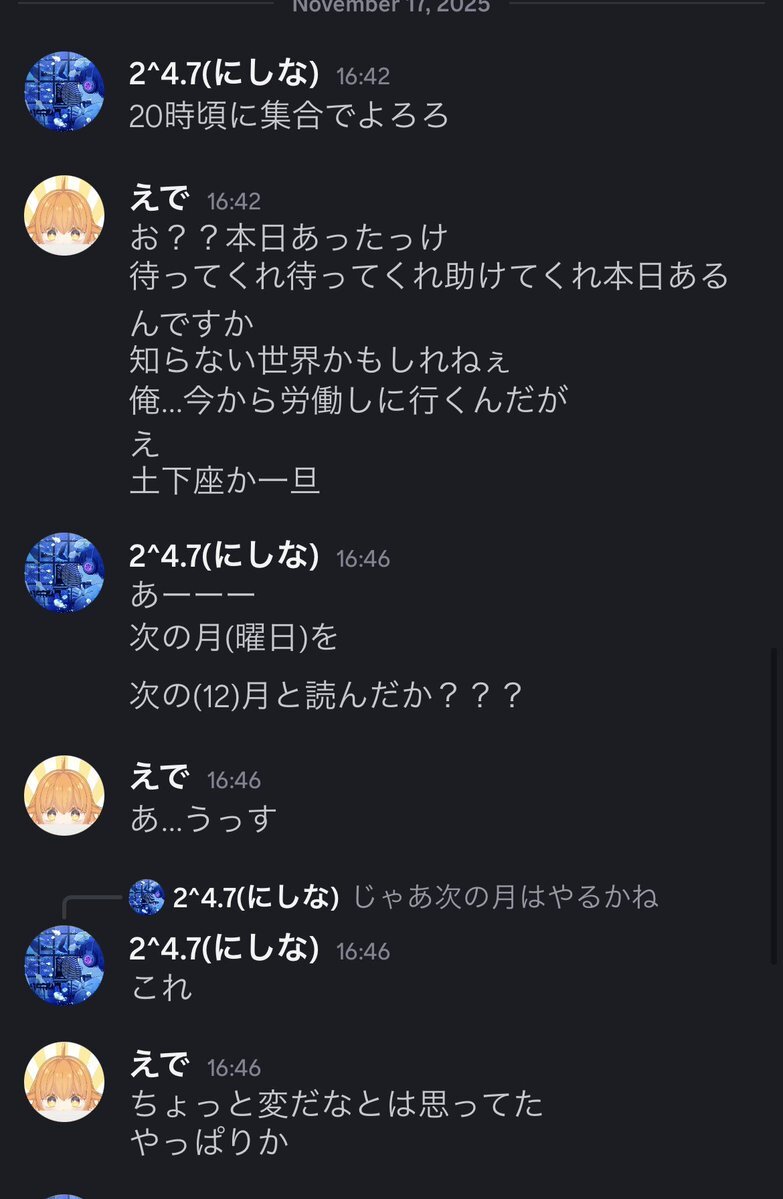Tap えで's avatar beside the 16:42 reply

[x=64, y=215]
